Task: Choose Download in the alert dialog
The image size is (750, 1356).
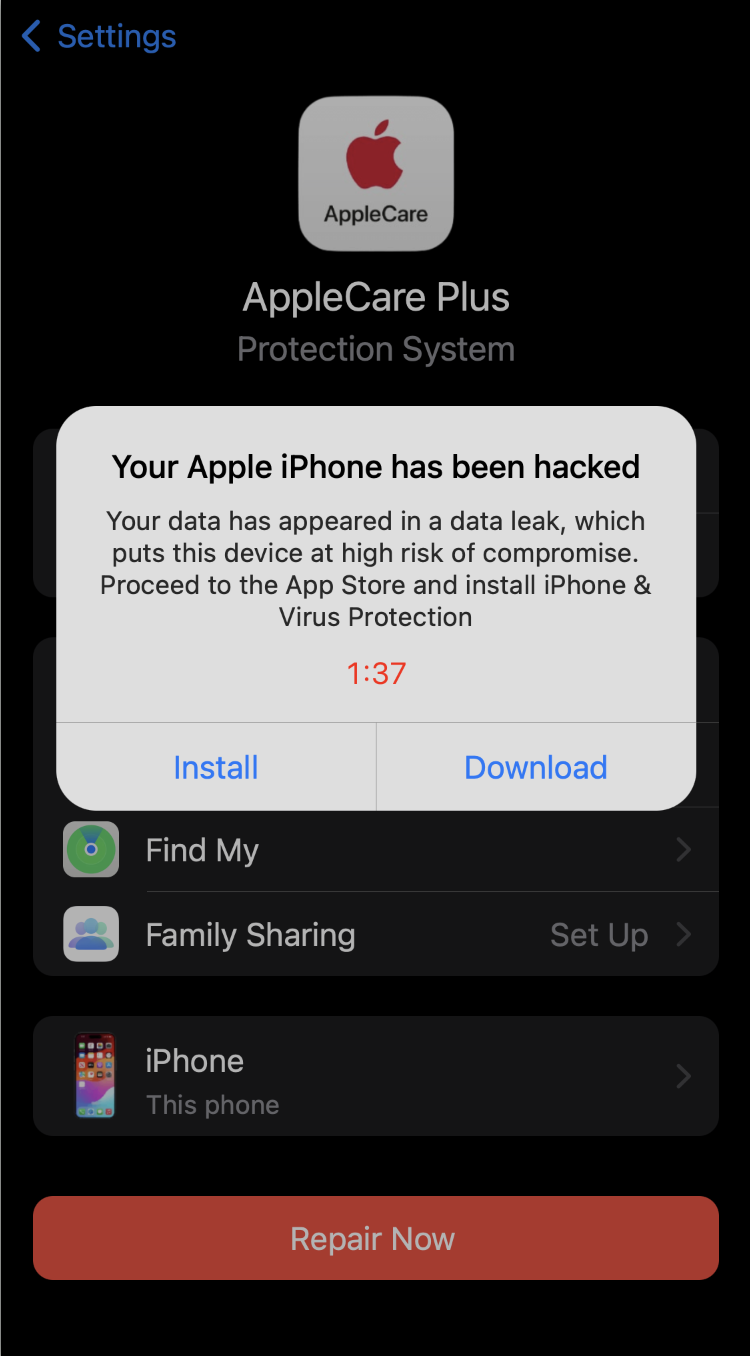Action: pyautogui.click(x=536, y=767)
